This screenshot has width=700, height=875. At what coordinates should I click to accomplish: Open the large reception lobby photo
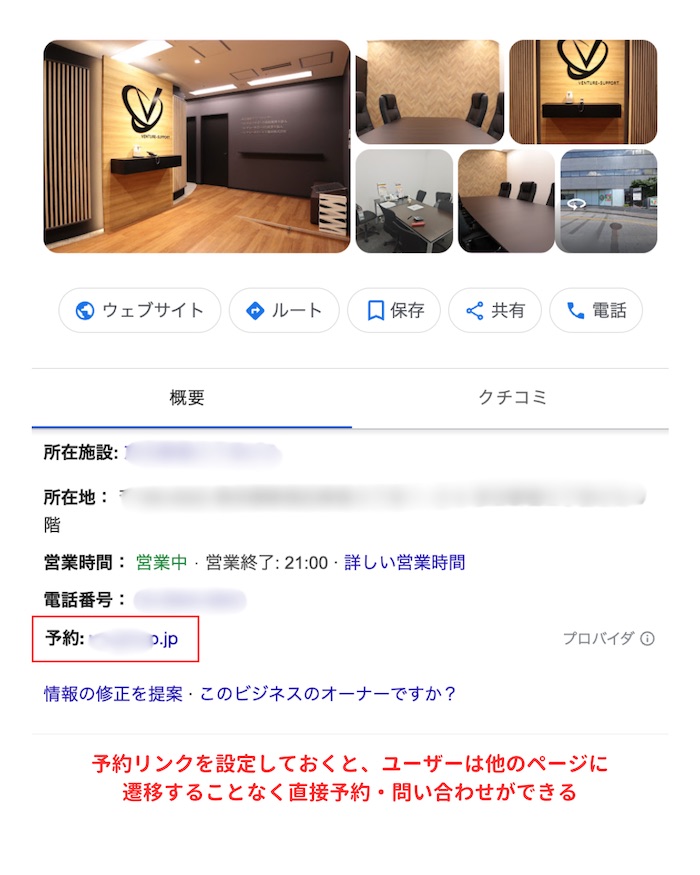pyautogui.click(x=197, y=146)
